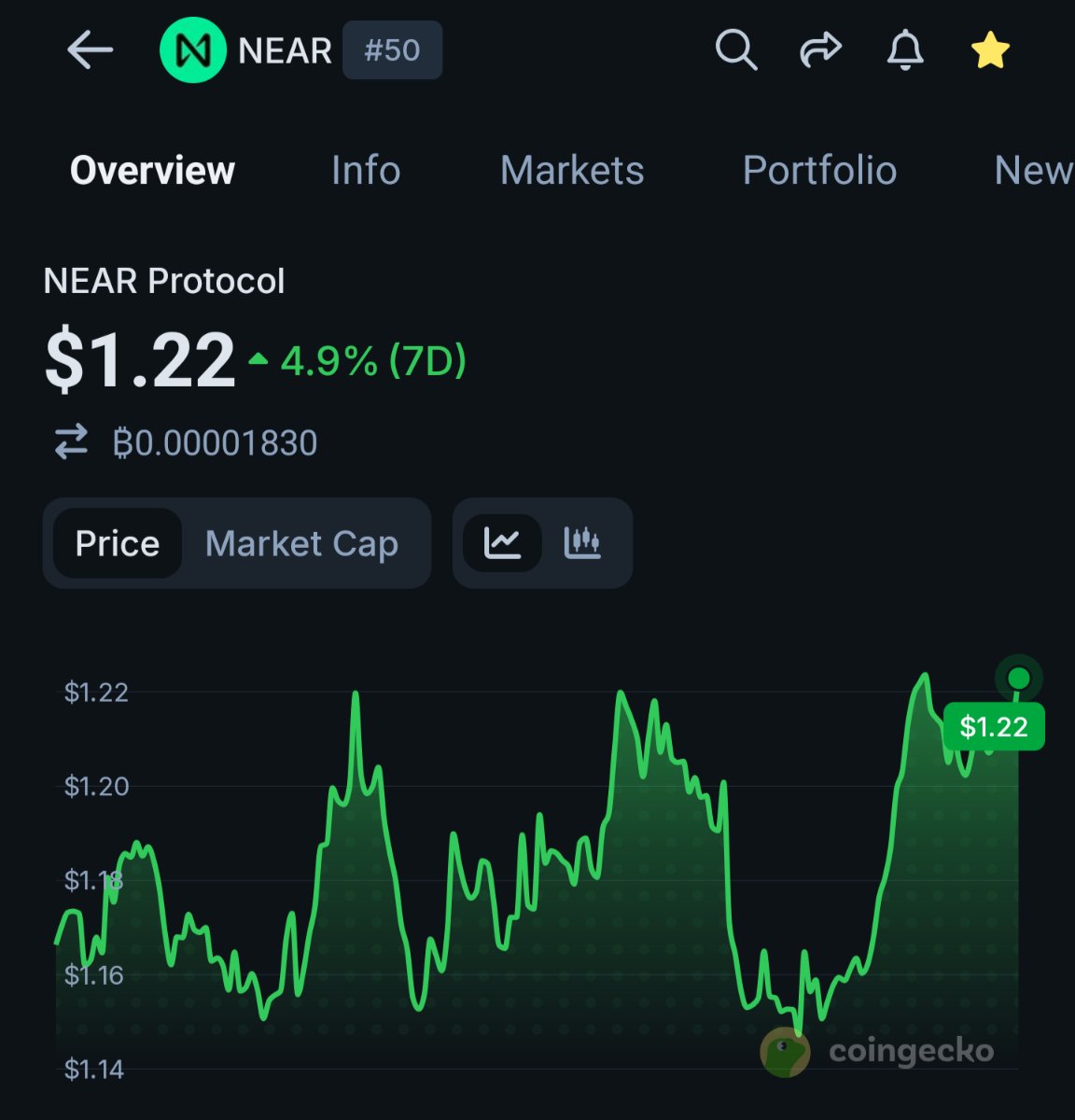The height and width of the screenshot is (1120, 1075).
Task: Swap the price currency to BTC
Action: click(71, 441)
